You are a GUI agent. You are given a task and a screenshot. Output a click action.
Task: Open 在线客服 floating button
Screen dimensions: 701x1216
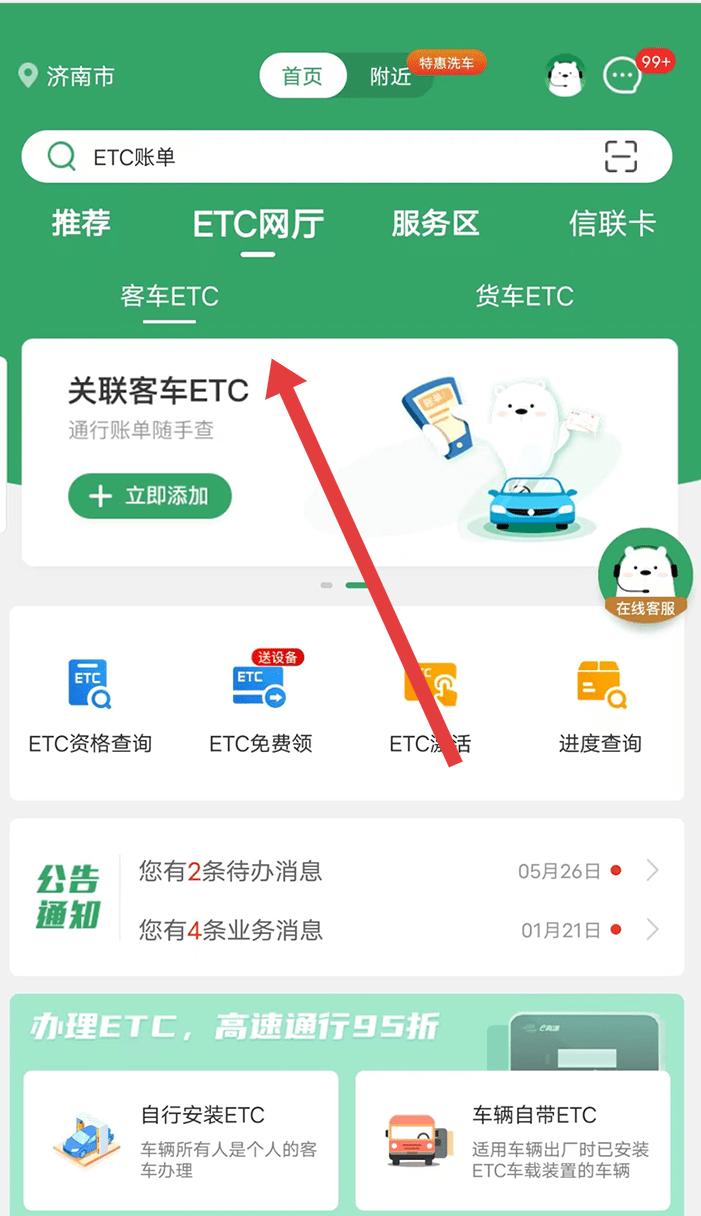pyautogui.click(x=645, y=576)
